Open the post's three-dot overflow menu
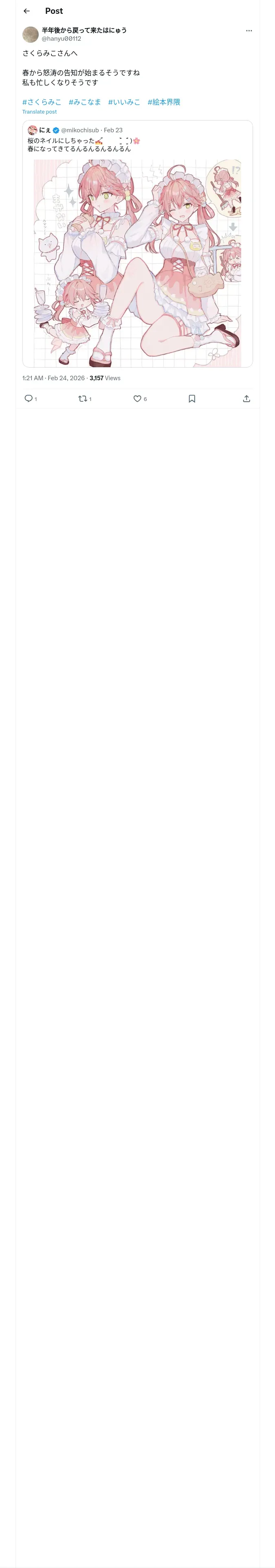 (249, 31)
